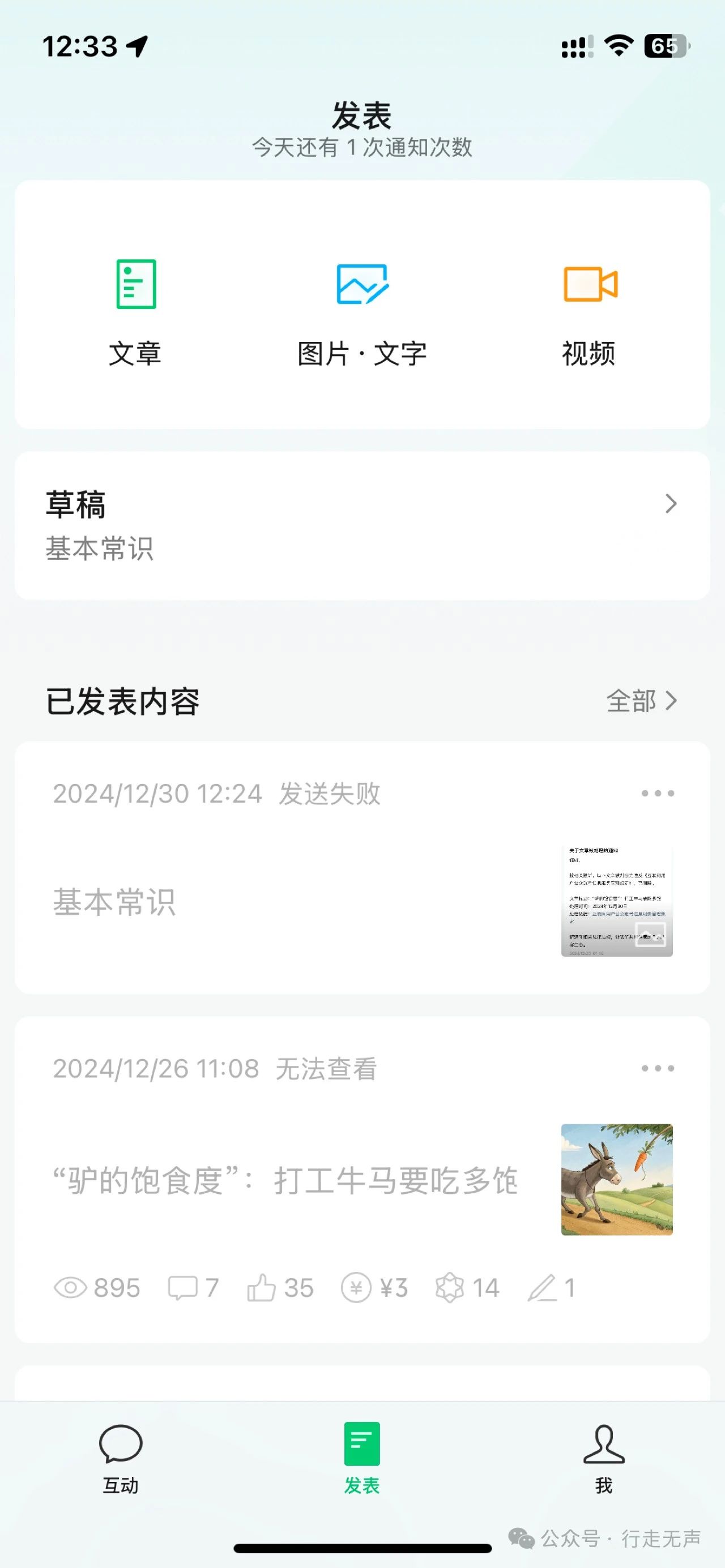Tap the 视频 video publishing icon
725x1568 pixels.
click(590, 285)
